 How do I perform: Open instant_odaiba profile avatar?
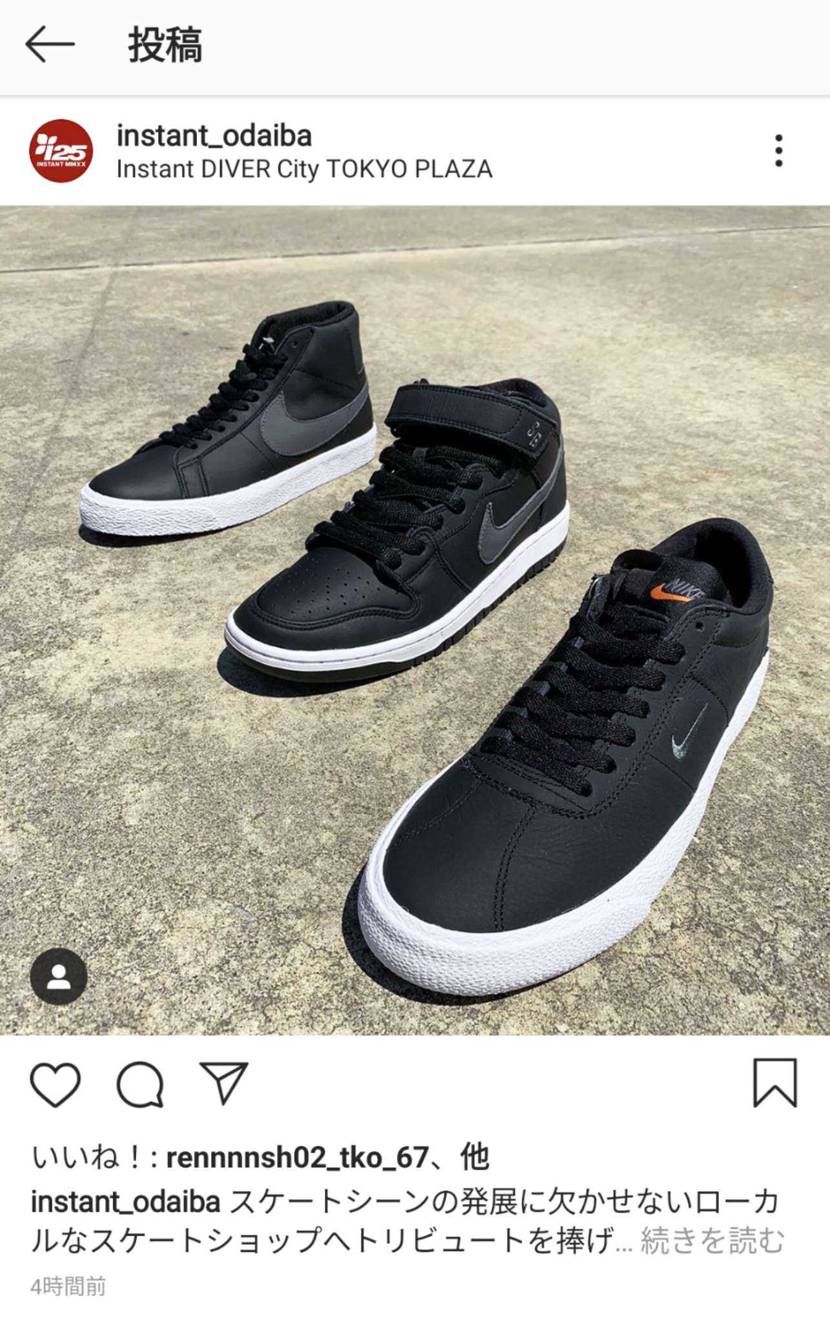(60, 151)
